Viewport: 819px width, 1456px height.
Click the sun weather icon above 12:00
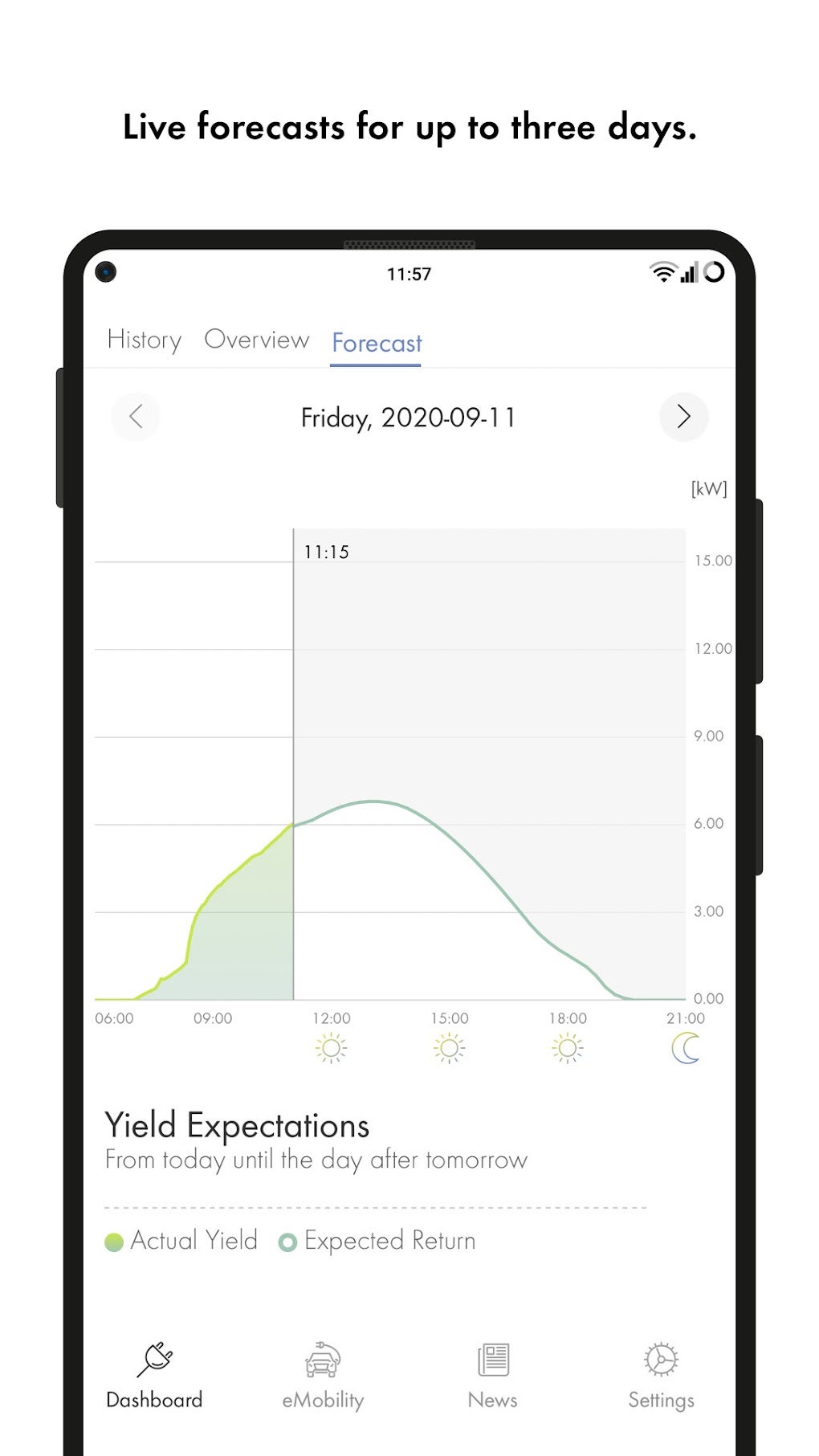(x=331, y=1047)
